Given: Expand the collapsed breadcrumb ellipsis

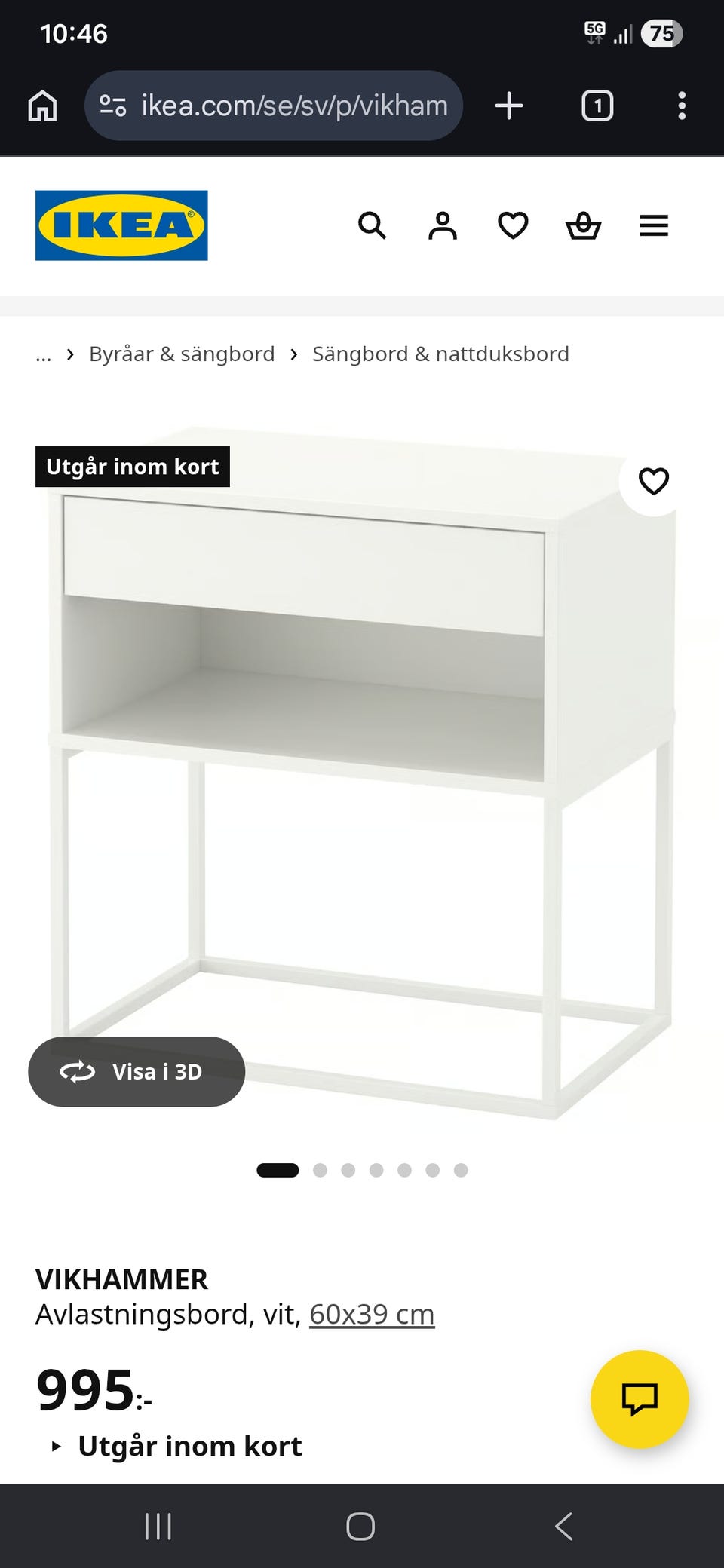Looking at the screenshot, I should pos(43,354).
